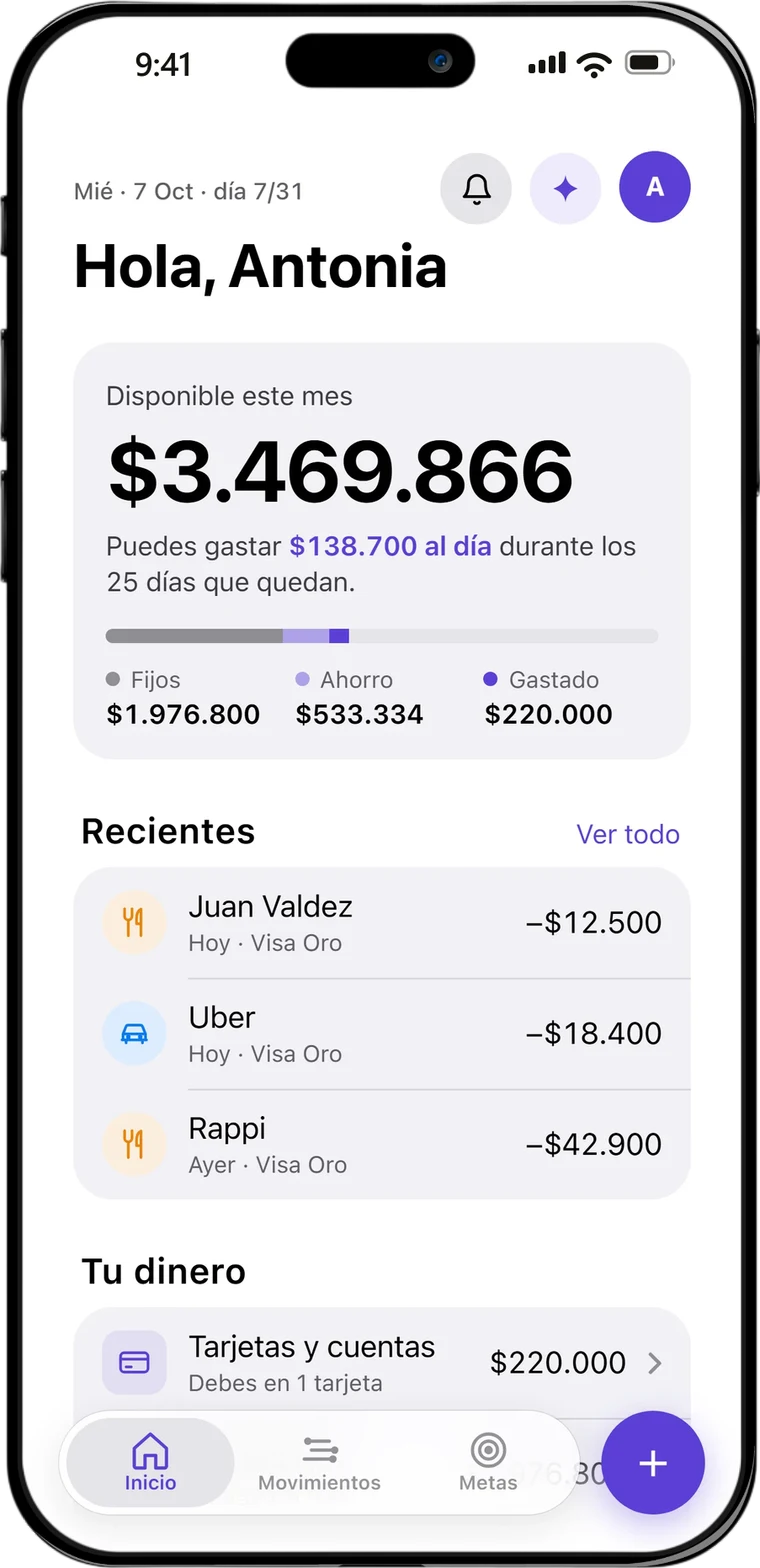Open Tarjetas y cuentas row
This screenshot has width=760, height=1568.
tap(382, 1363)
